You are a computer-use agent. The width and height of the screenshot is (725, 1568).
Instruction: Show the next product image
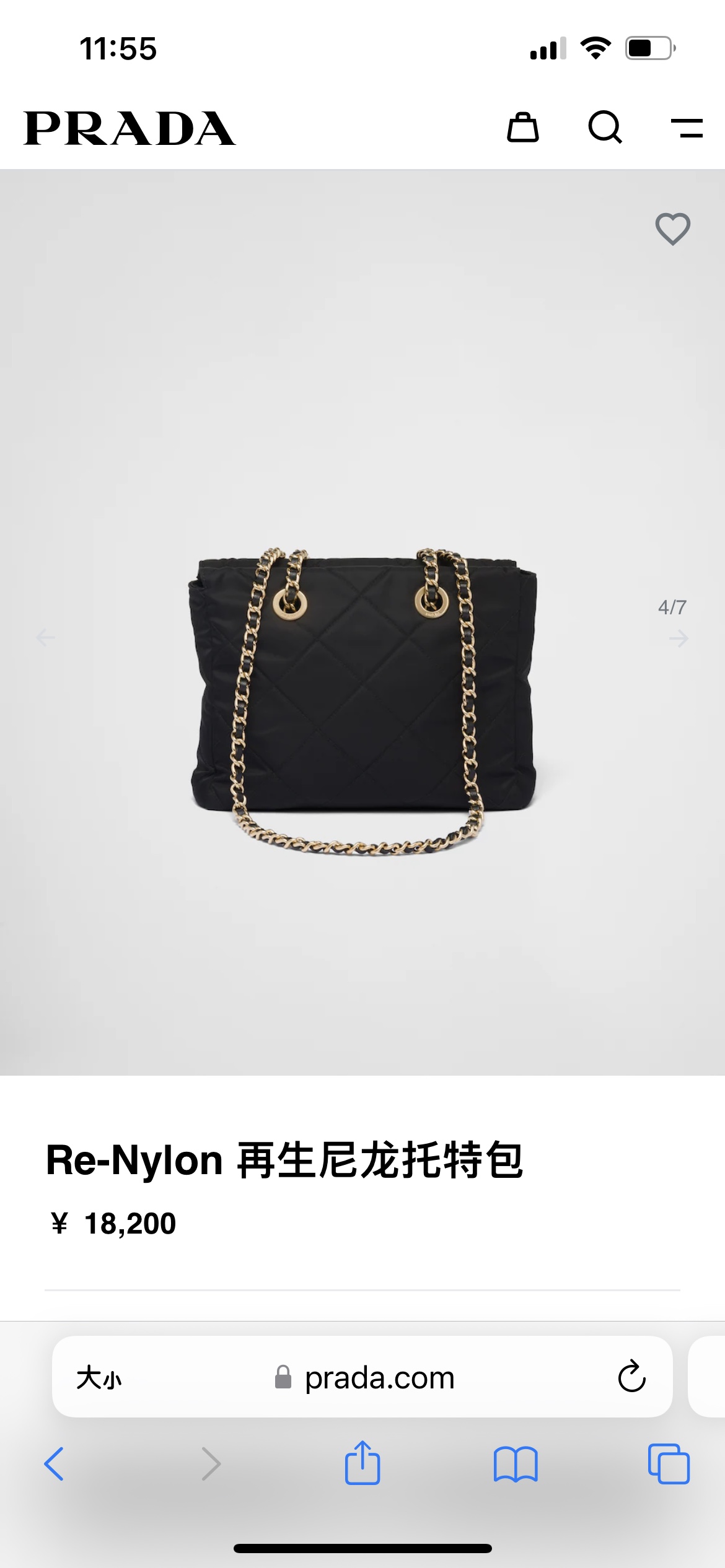pos(679,638)
